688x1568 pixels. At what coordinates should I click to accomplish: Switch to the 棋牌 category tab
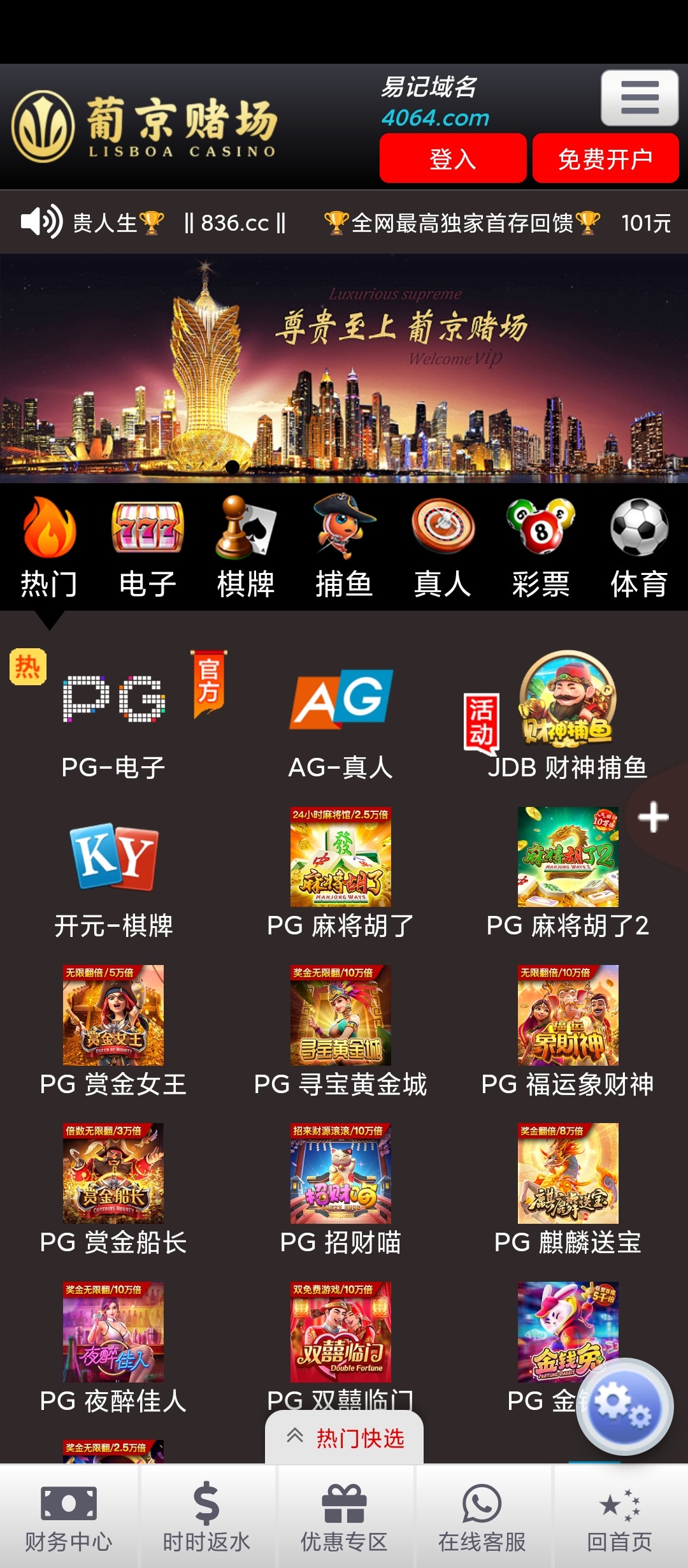tap(246, 548)
